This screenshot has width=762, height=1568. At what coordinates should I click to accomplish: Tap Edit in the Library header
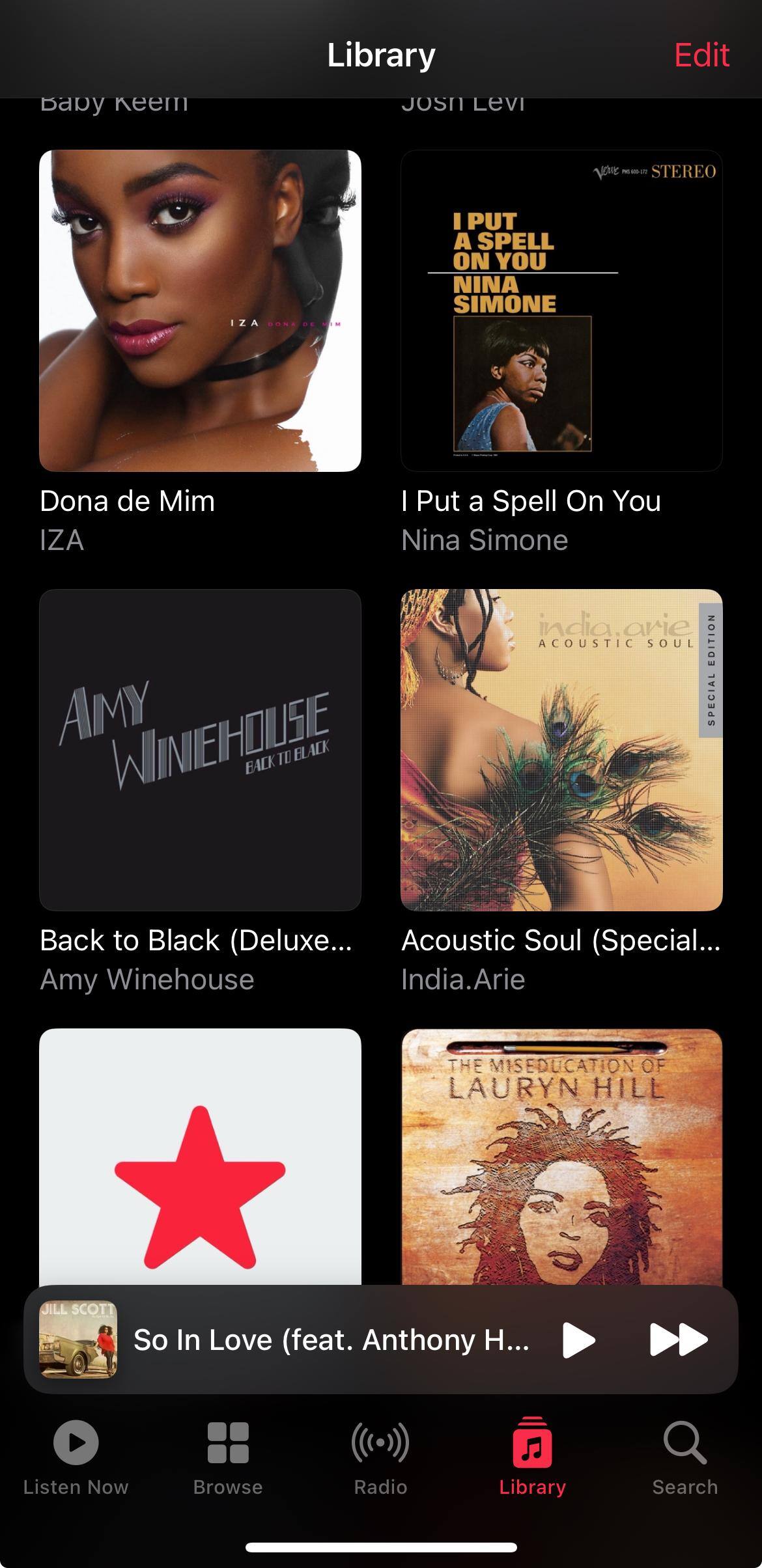[701, 55]
